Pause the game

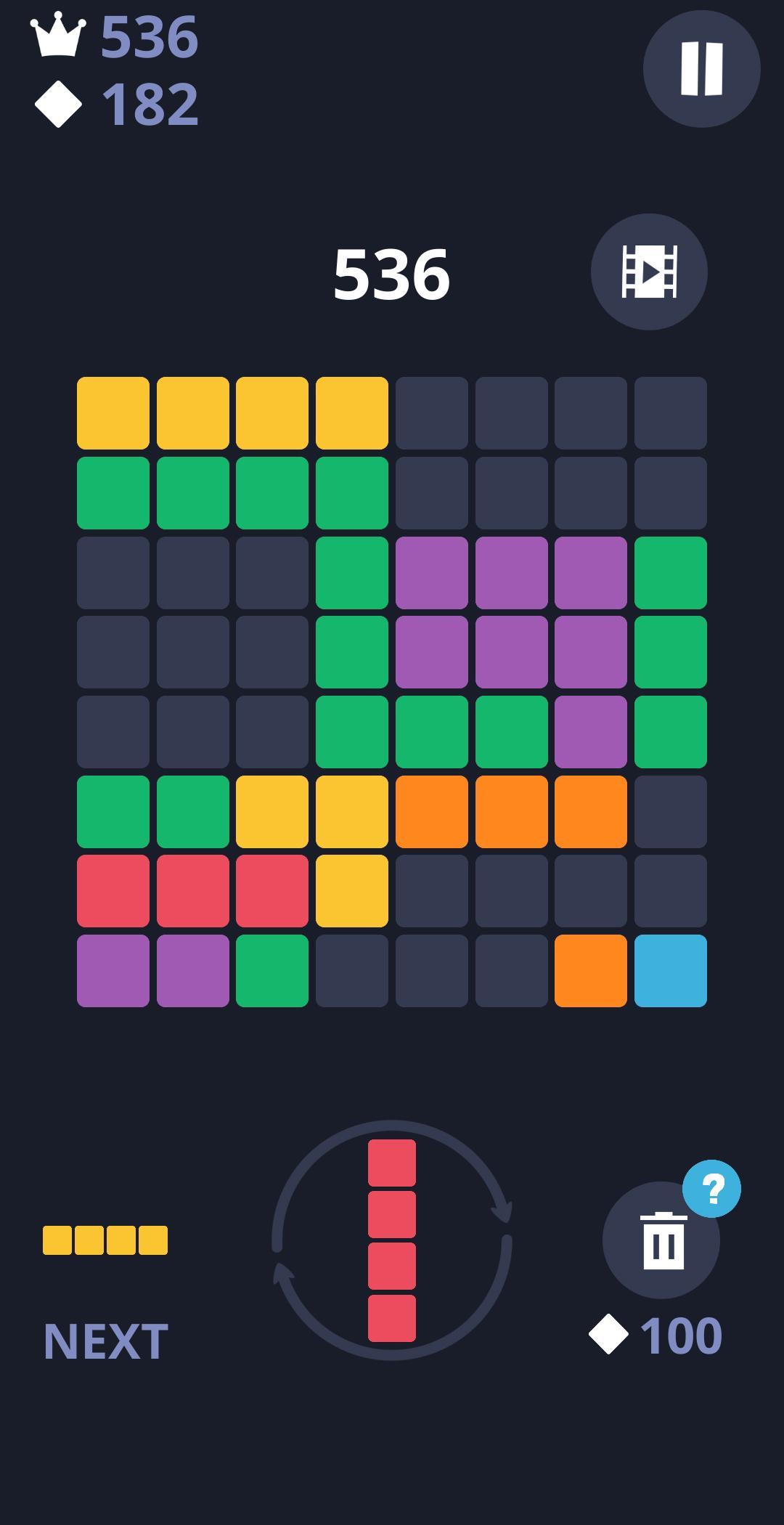[701, 69]
